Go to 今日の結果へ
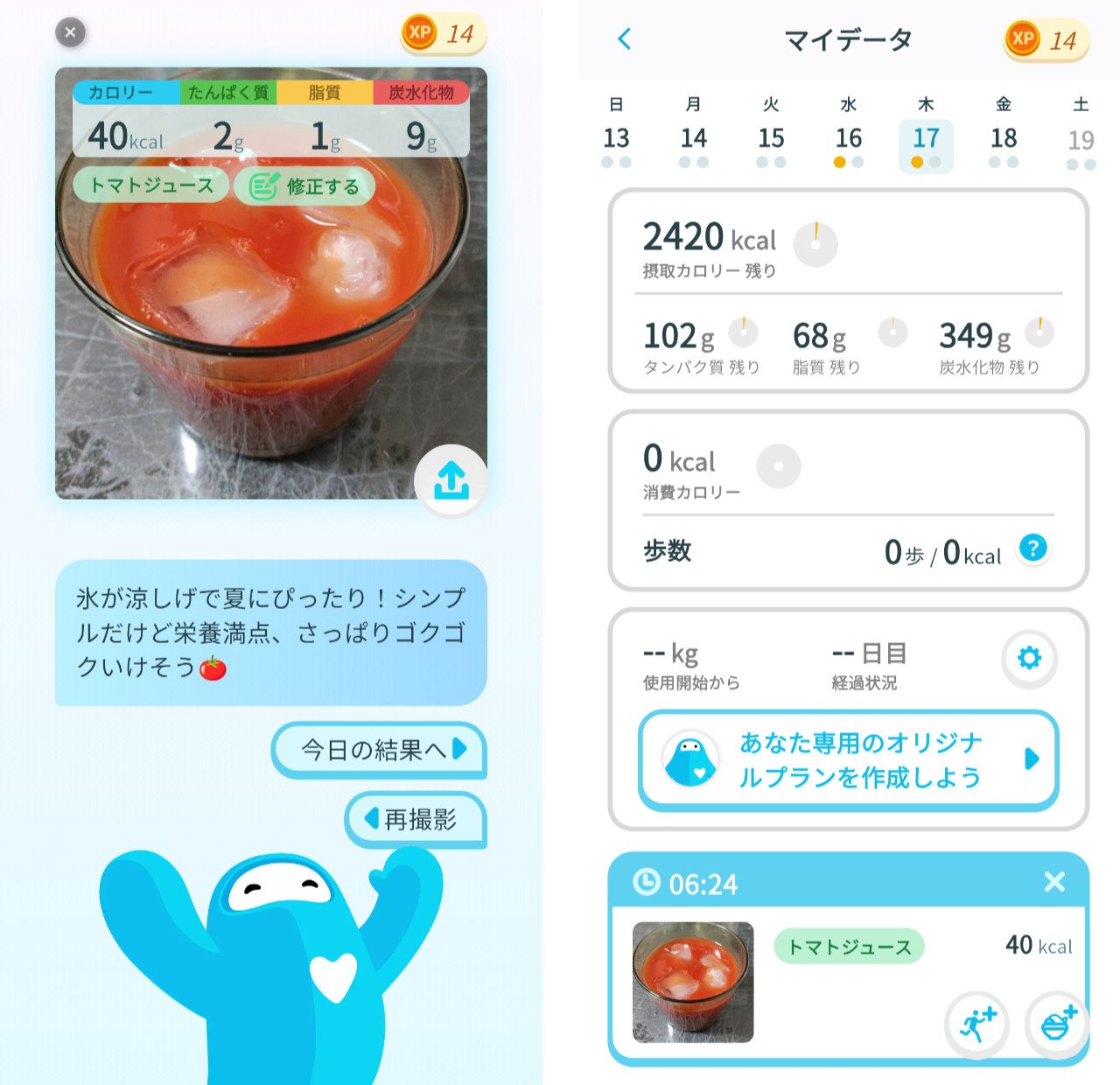 click(379, 750)
